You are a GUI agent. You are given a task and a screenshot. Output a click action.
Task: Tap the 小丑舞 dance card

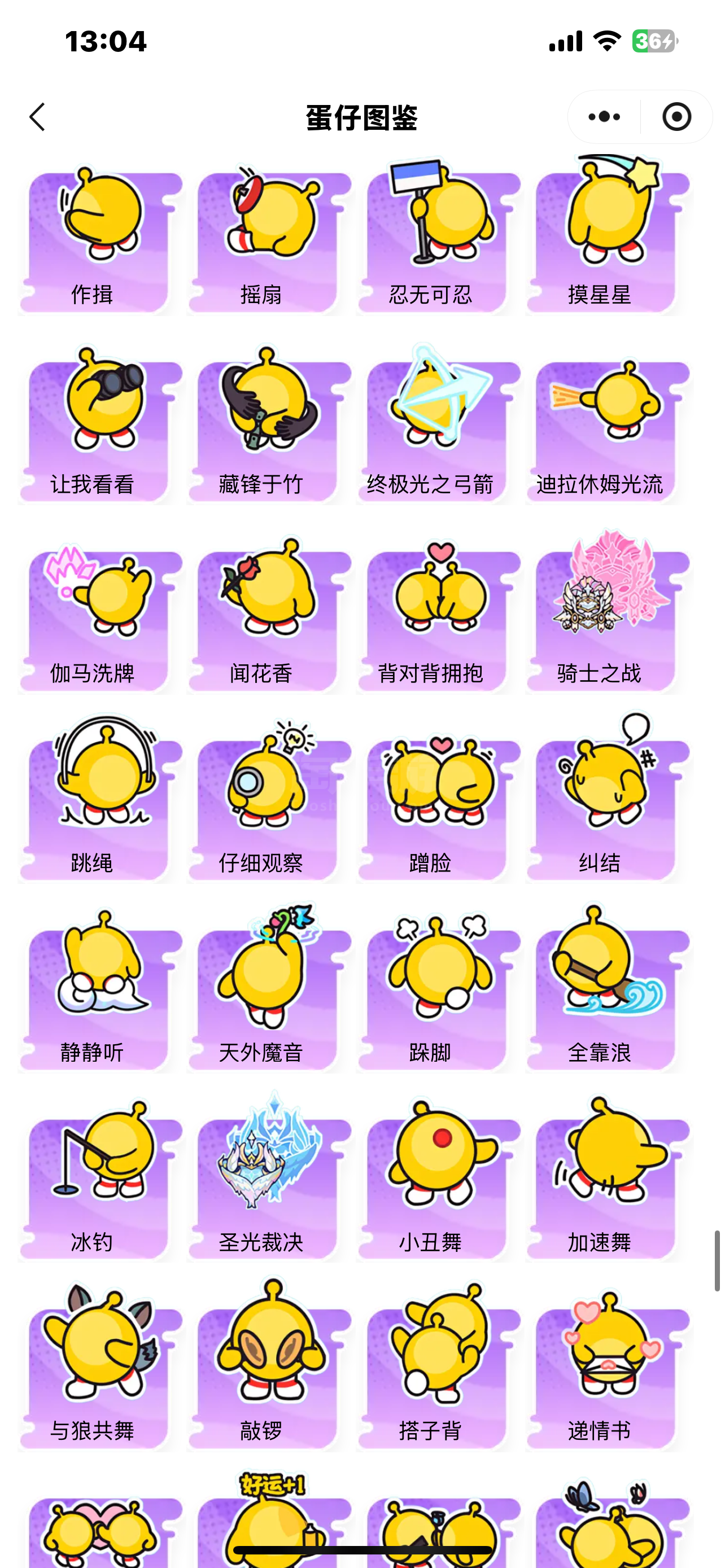pos(438,1186)
